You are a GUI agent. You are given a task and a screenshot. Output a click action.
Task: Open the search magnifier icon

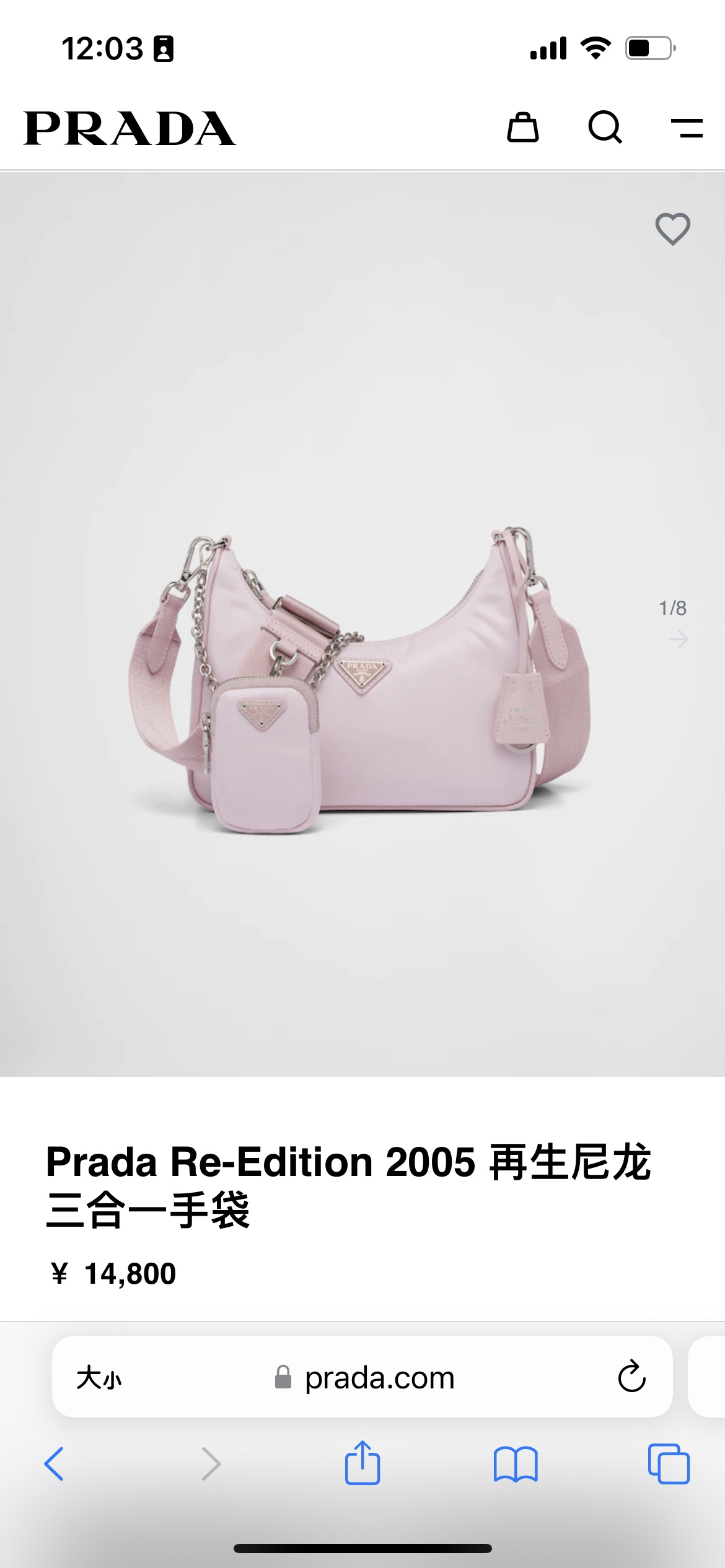tap(605, 128)
